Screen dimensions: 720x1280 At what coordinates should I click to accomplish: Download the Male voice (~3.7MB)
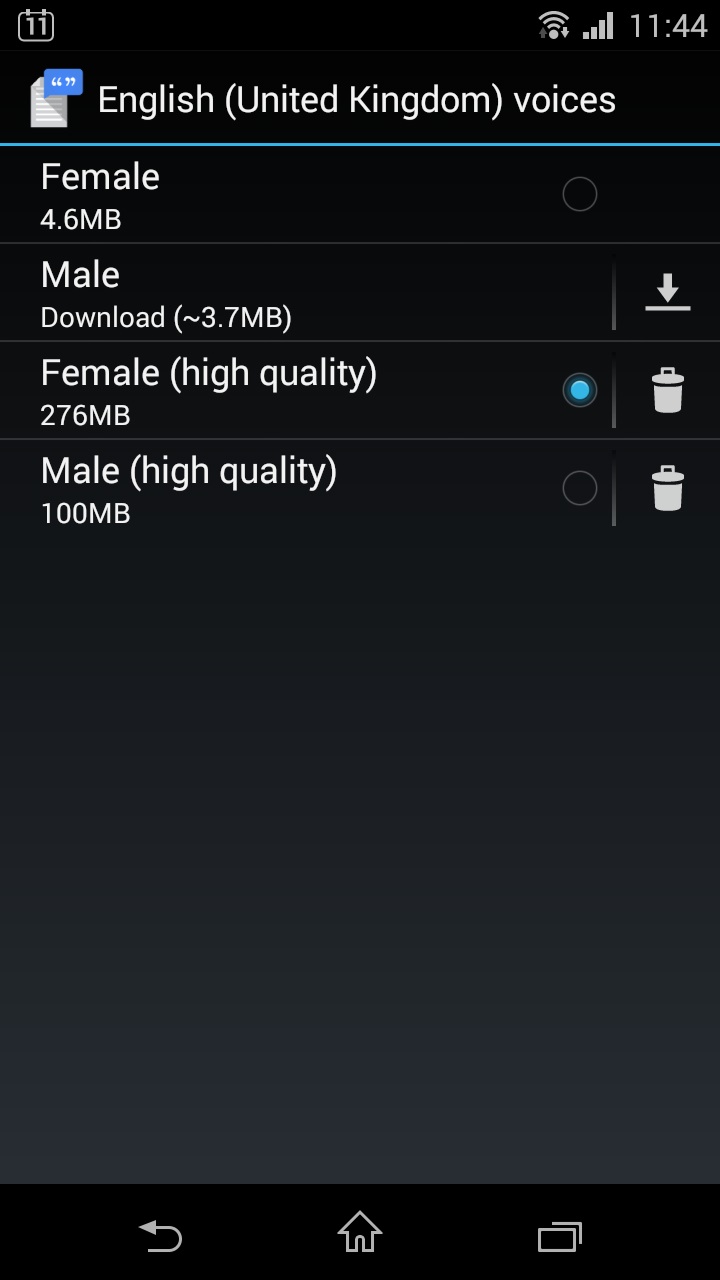[x=668, y=292]
